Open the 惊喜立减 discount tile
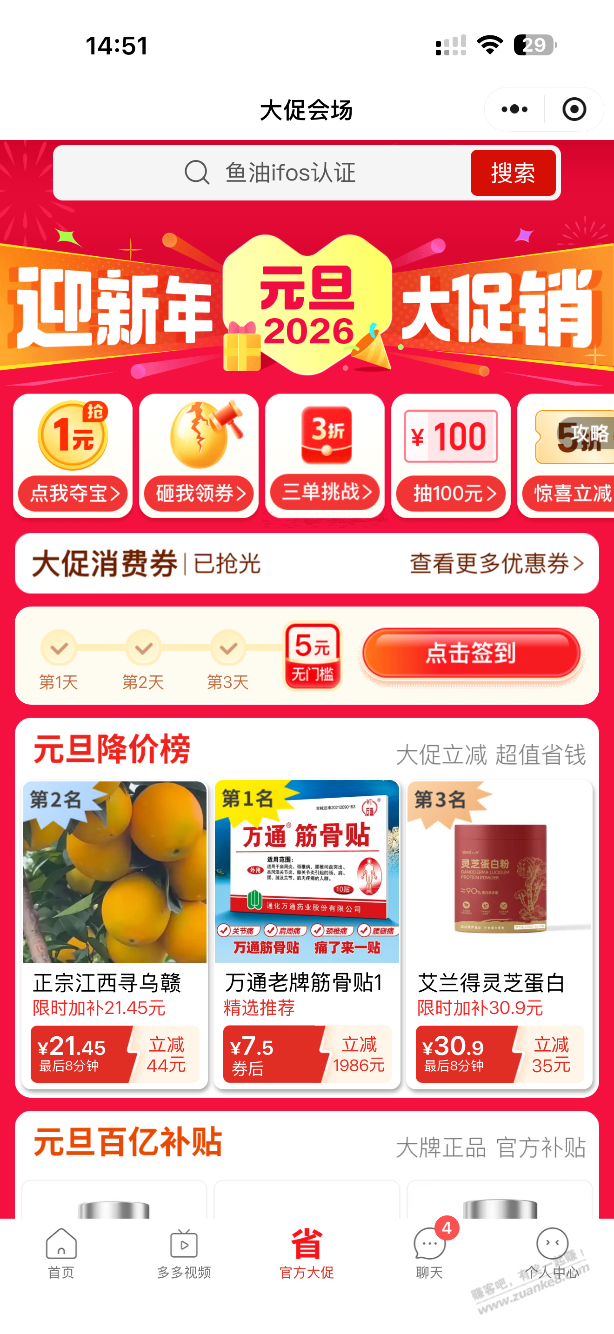The image size is (614, 1334). pyautogui.click(x=570, y=455)
